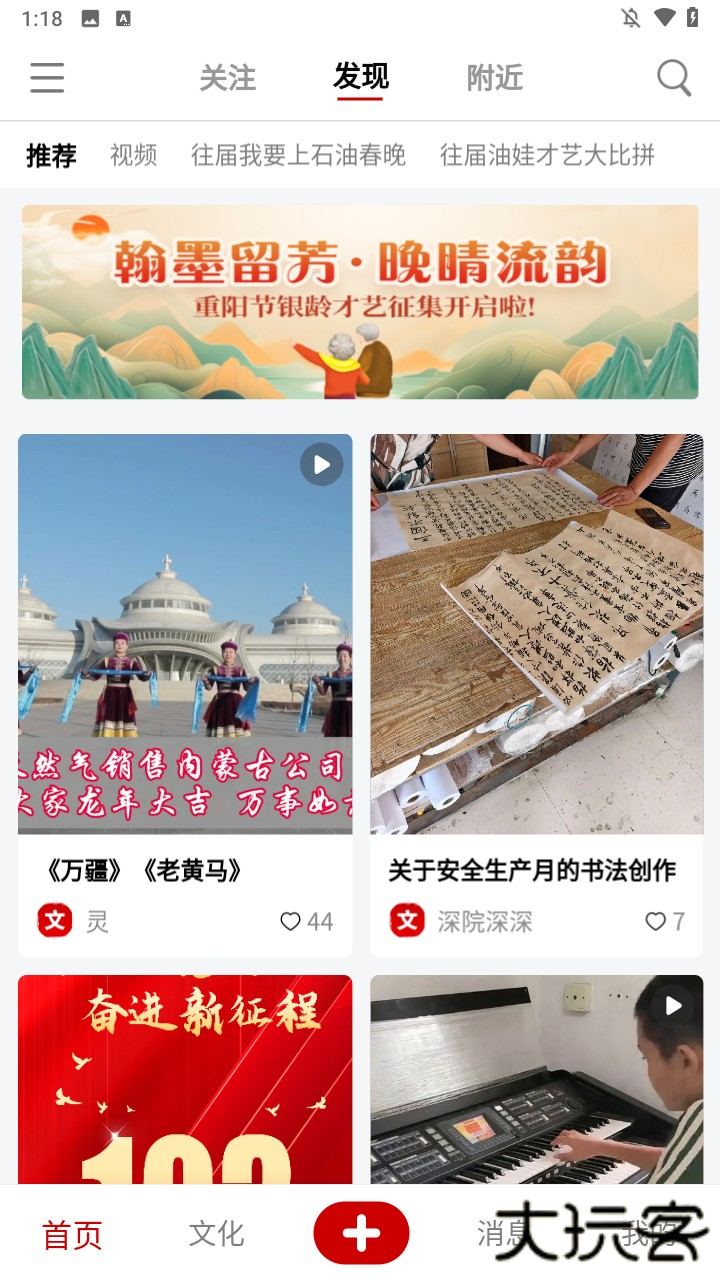Open 往届油娃才艺大比拼 category
The height and width of the screenshot is (1280, 720).
pos(546,155)
